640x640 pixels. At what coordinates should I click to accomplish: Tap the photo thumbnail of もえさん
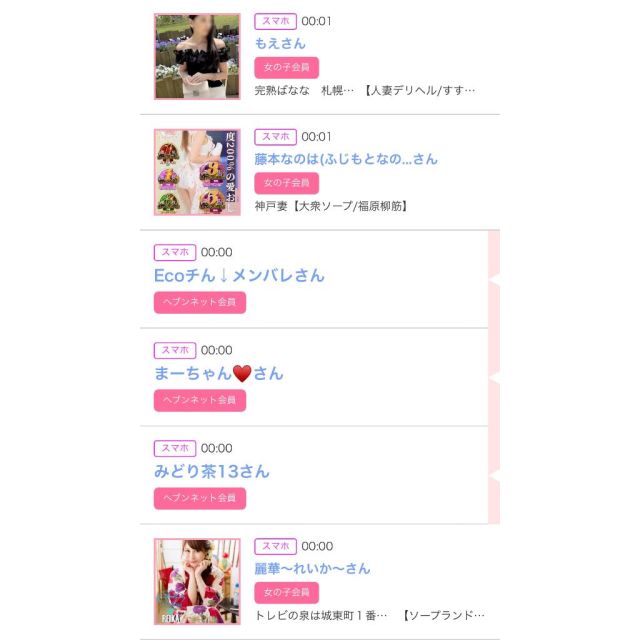[197, 56]
